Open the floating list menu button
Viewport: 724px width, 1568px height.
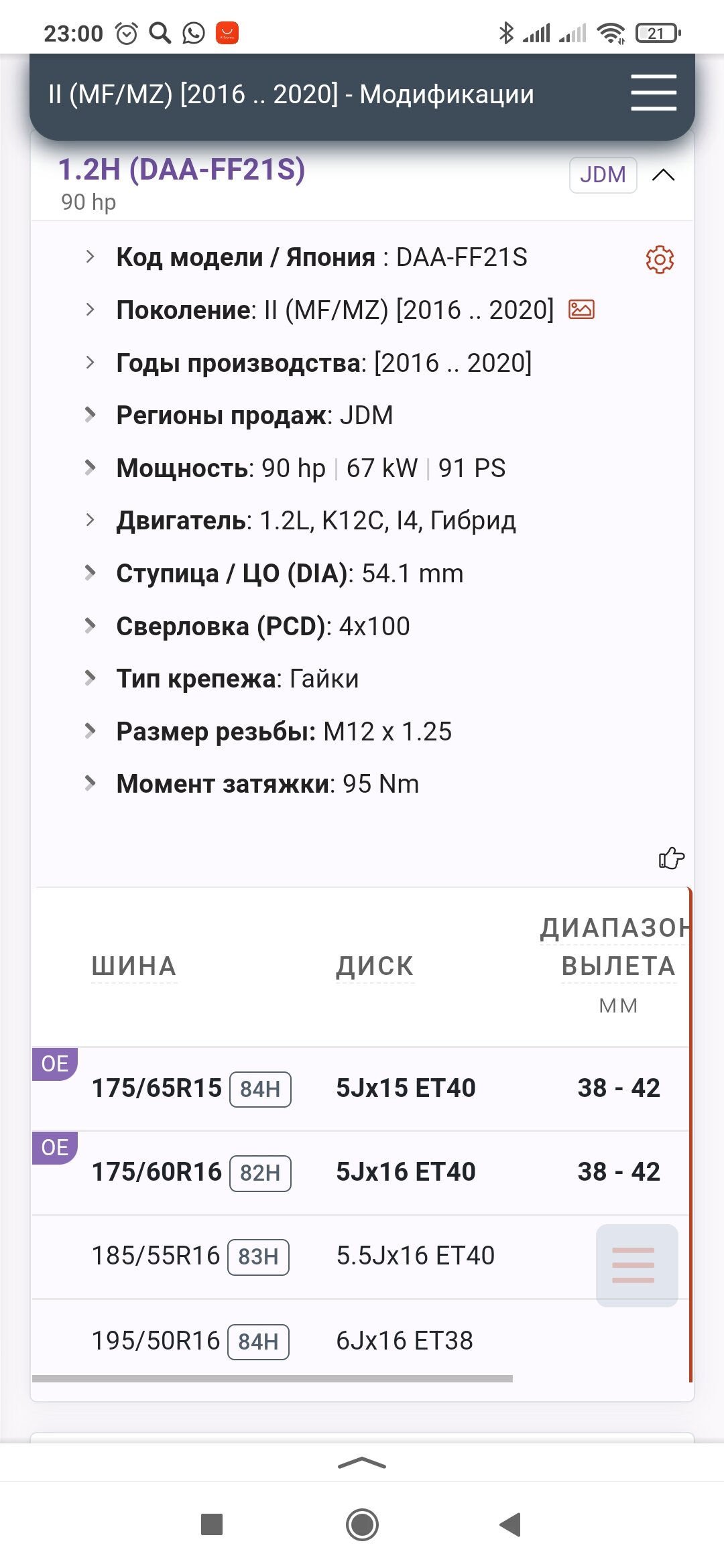(637, 1265)
